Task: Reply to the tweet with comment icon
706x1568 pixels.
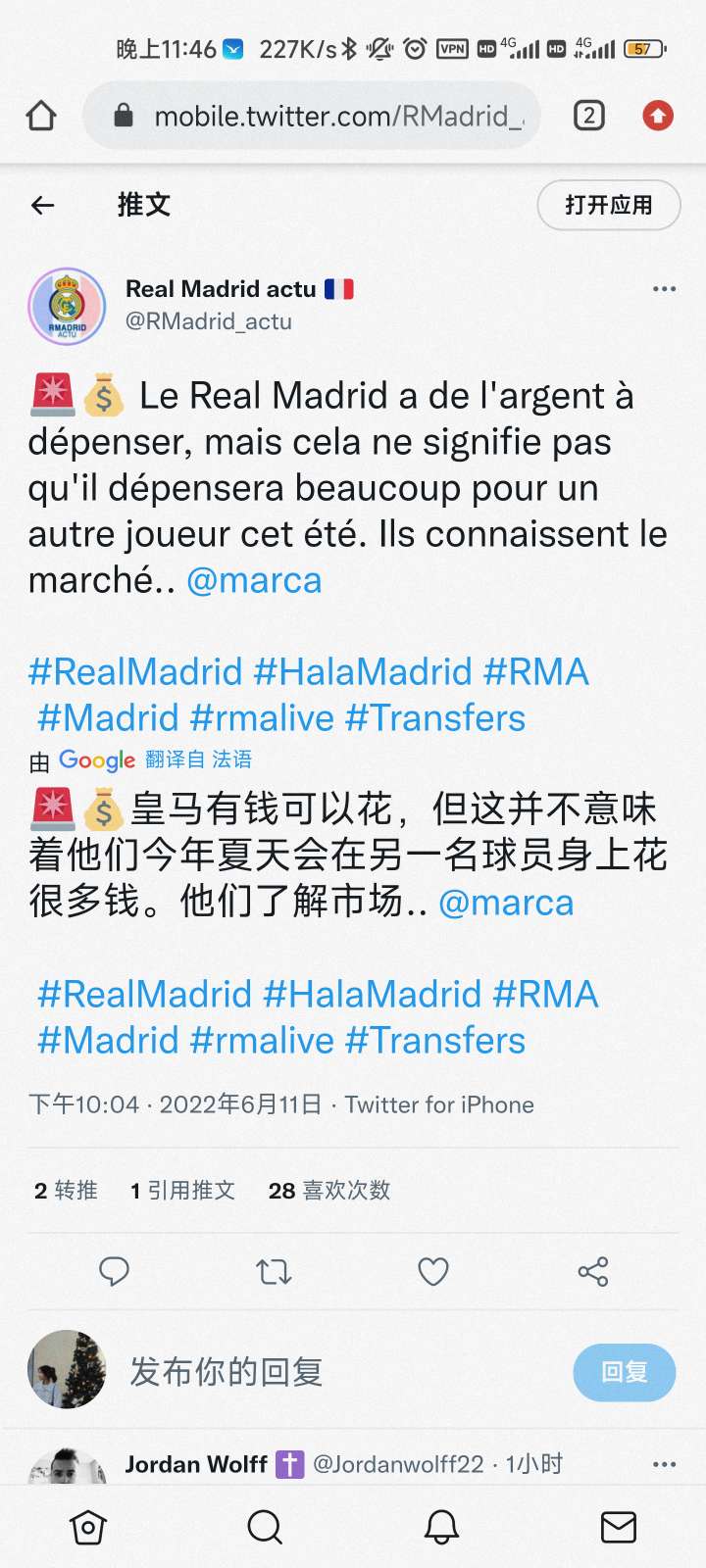Action: (x=114, y=1271)
